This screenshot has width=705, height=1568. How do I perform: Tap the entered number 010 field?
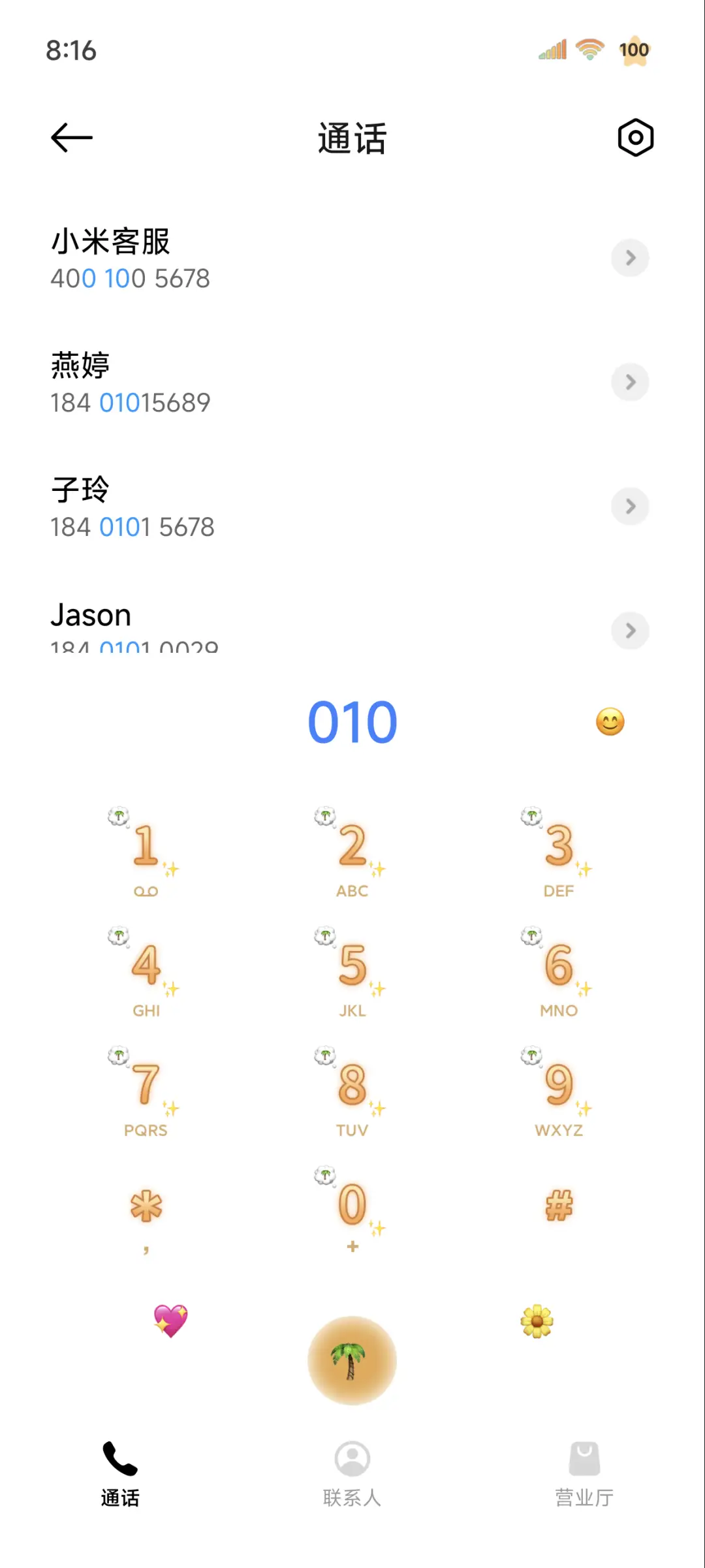coord(352,722)
